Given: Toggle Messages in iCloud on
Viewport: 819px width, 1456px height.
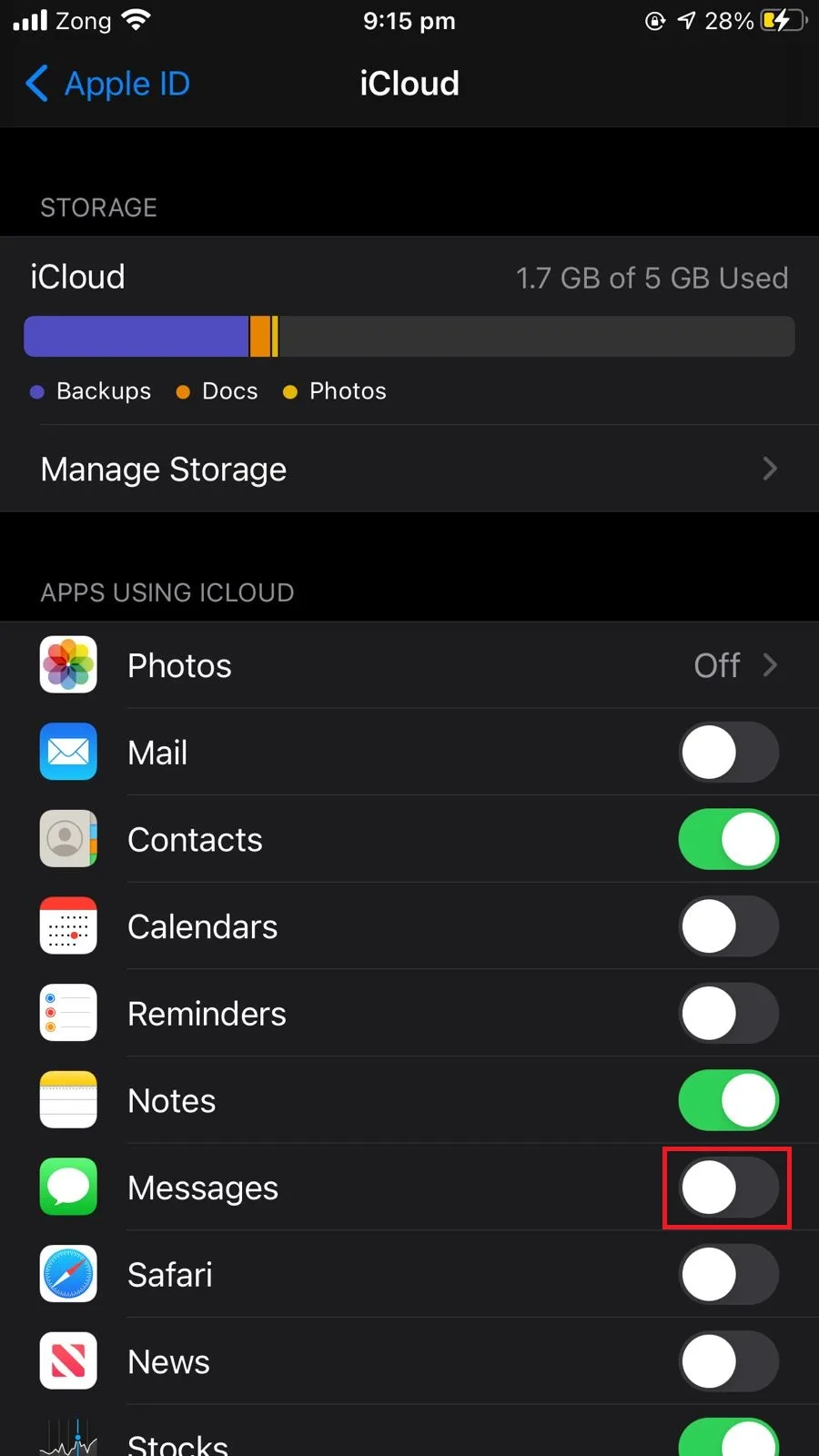Looking at the screenshot, I should tap(728, 1188).
